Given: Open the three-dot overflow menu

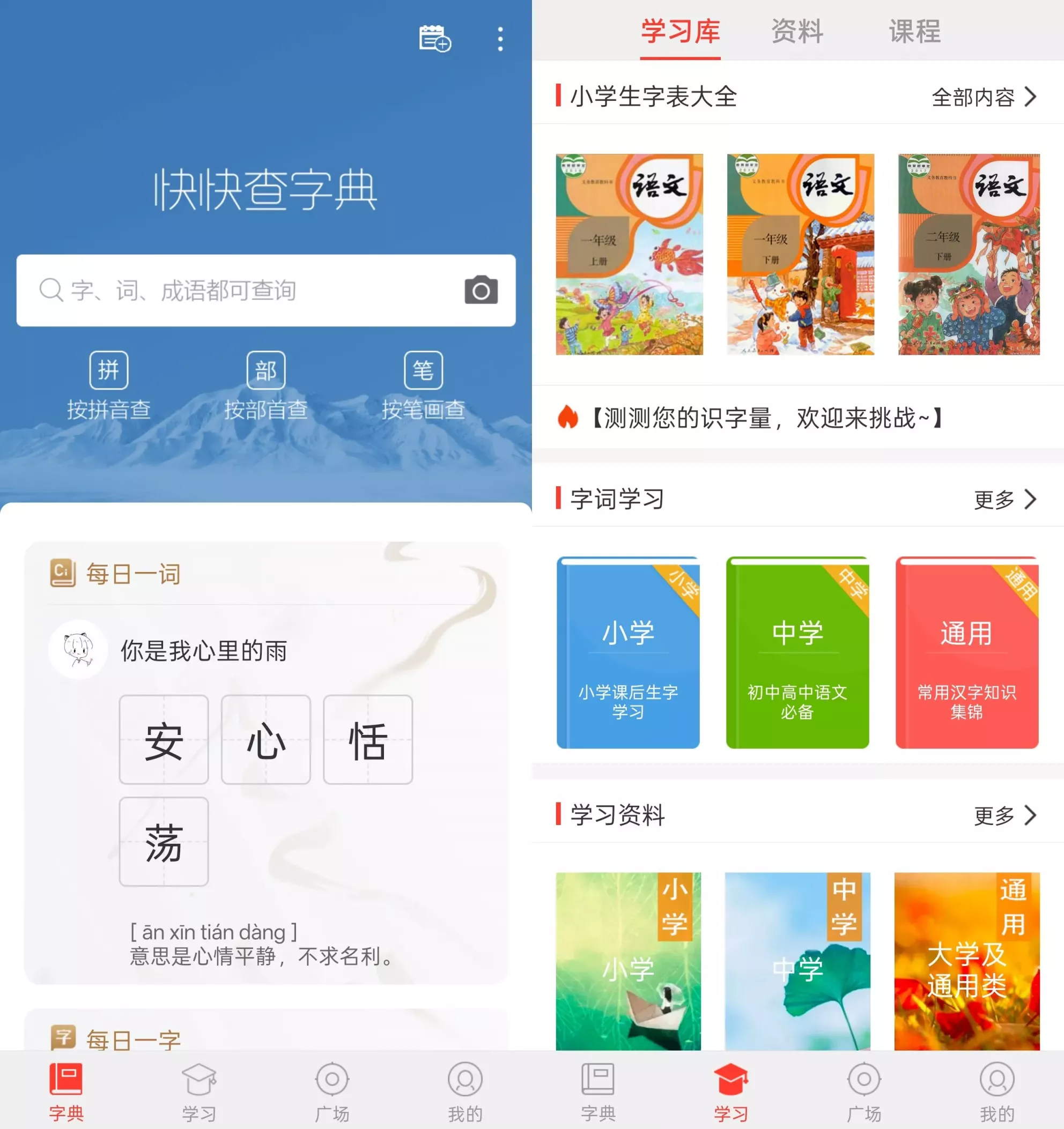Looking at the screenshot, I should [x=500, y=39].
